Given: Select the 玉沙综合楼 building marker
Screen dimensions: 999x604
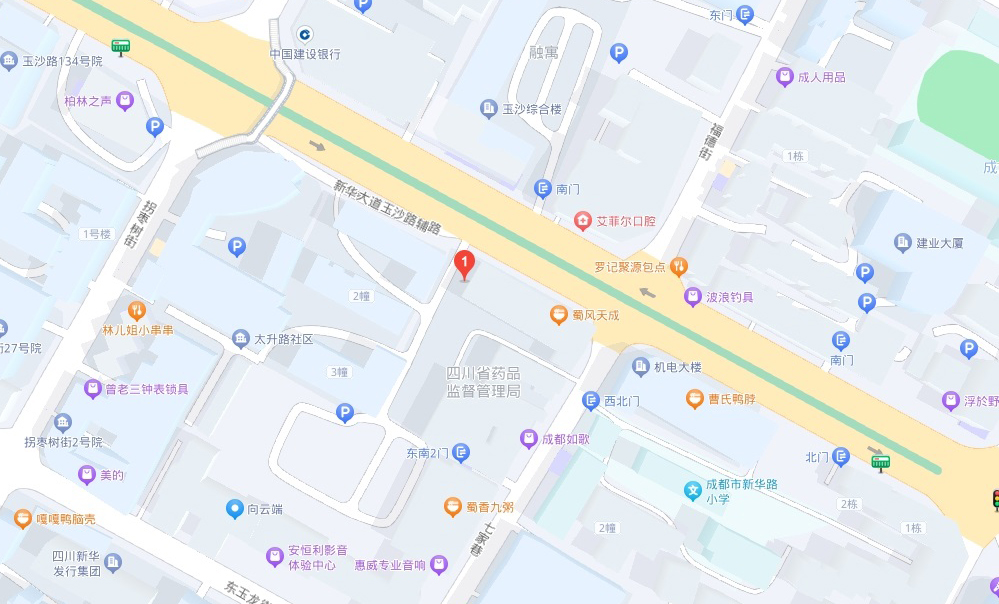Looking at the screenshot, I should (489, 108).
